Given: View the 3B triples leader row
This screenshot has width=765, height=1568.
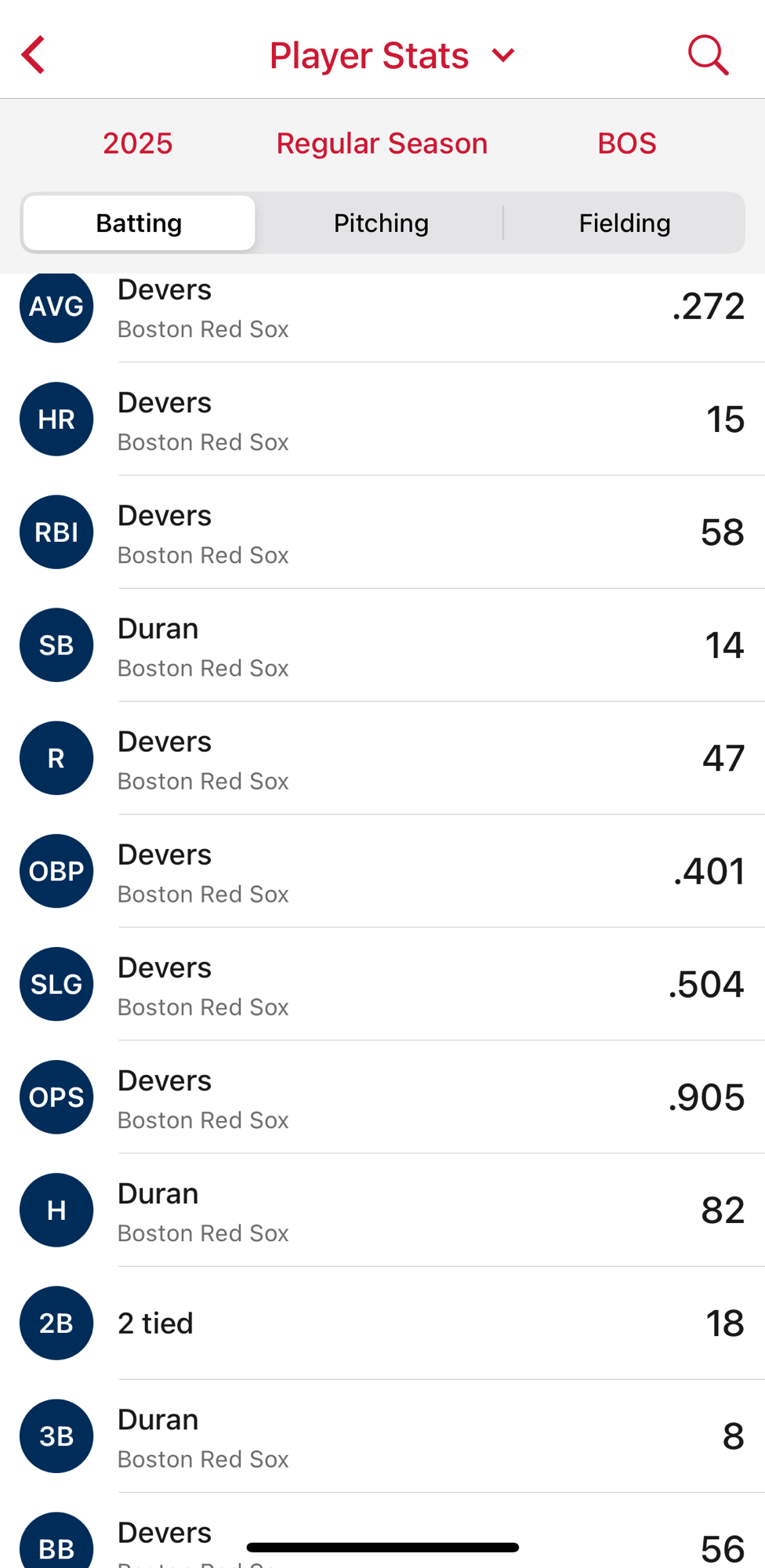Looking at the screenshot, I should (x=382, y=1436).
